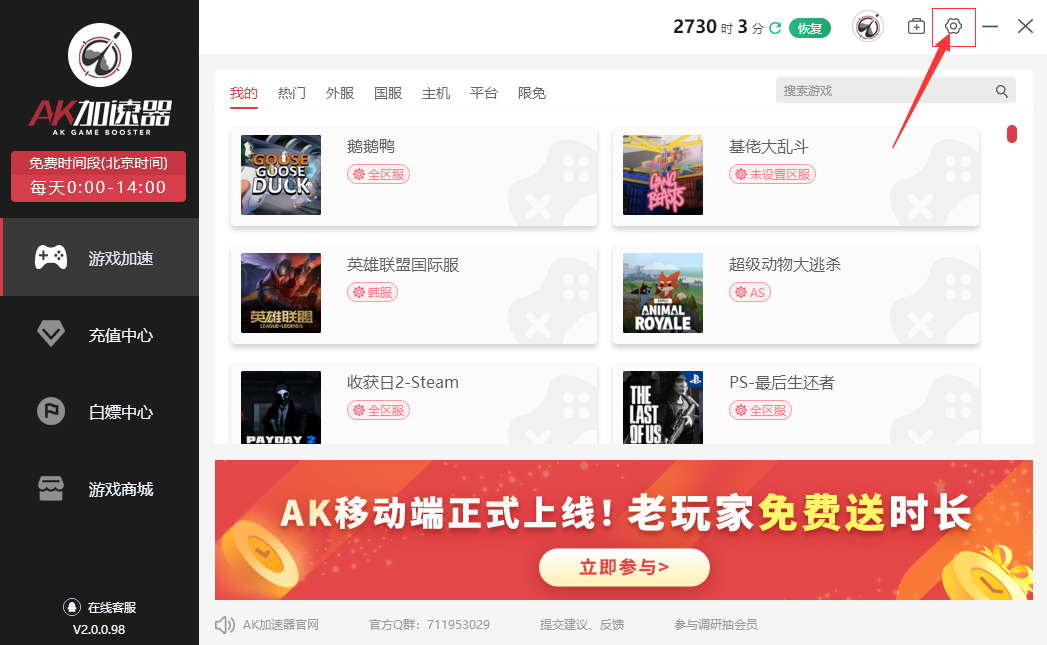This screenshot has width=1047, height=645.
Task: Minimize the AK booster window
Action: click(x=990, y=27)
